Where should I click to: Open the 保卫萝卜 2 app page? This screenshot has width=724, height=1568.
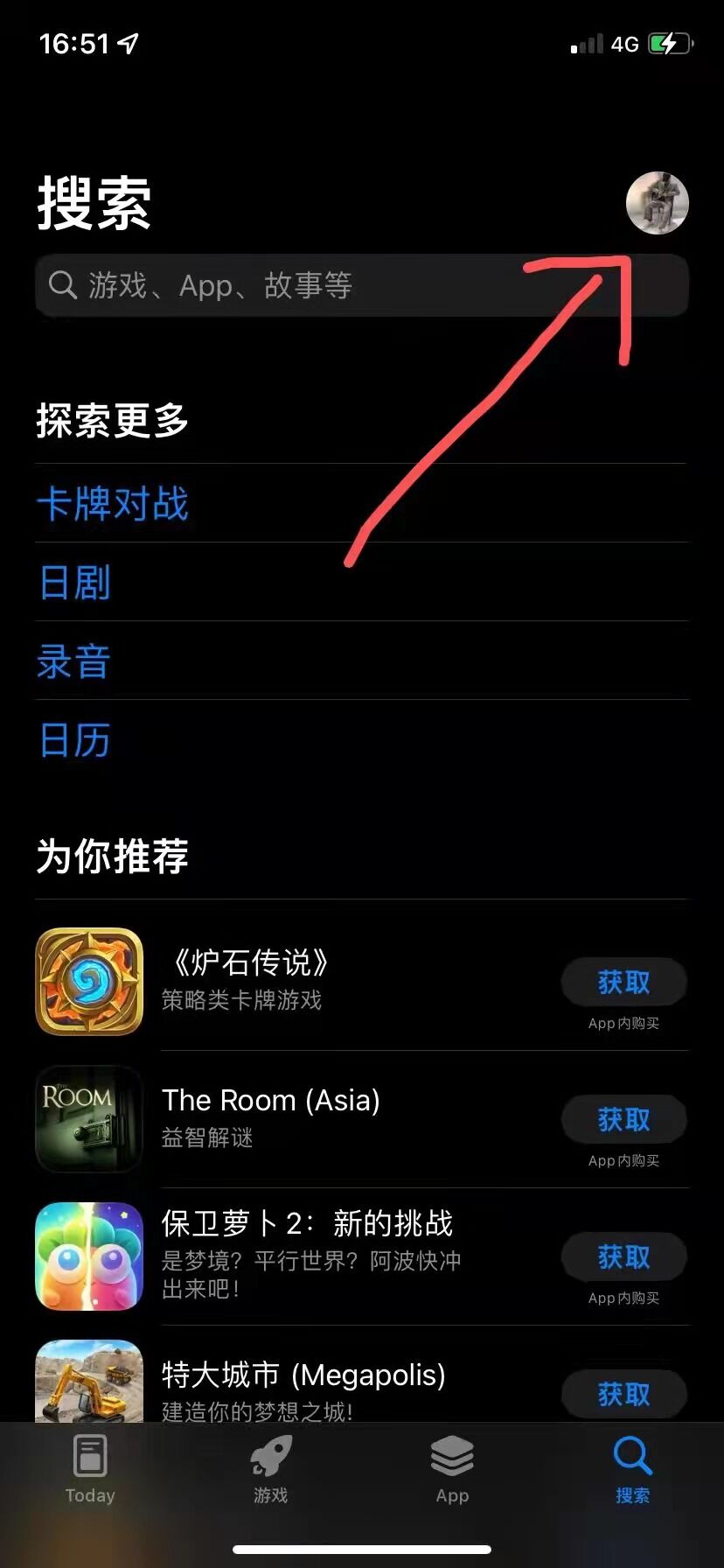[x=306, y=1251]
